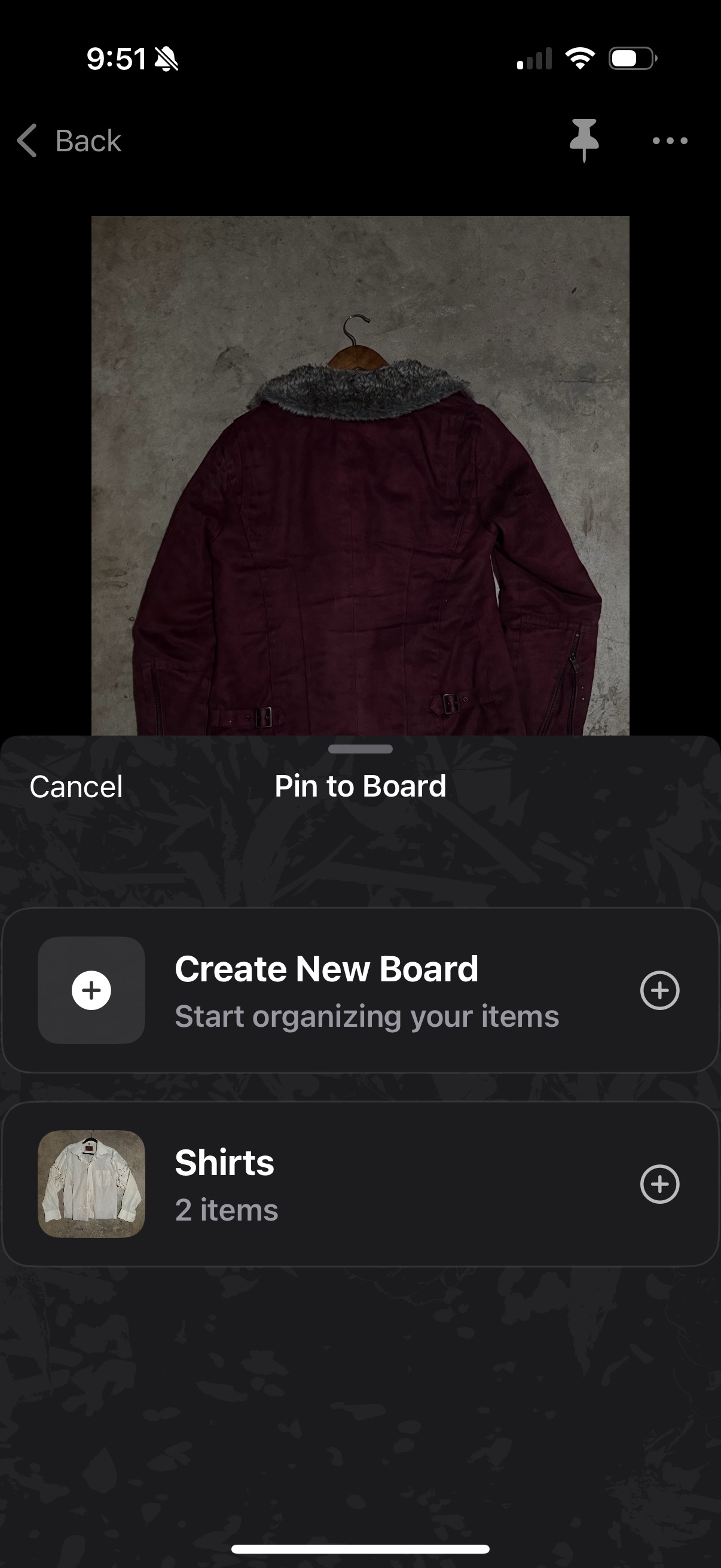Tap the clock showing 9:51
The image size is (721, 1568).
tap(116, 58)
